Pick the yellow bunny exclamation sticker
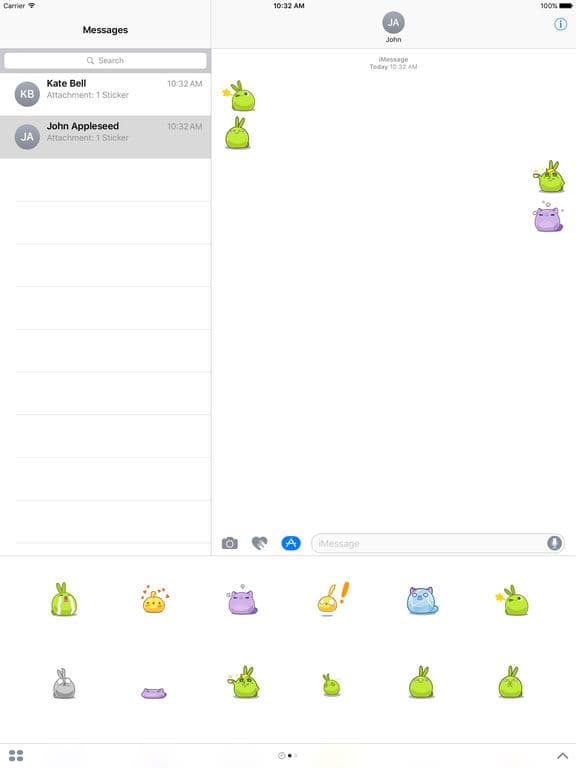Screen dimensions: 576x768 click(x=333, y=599)
